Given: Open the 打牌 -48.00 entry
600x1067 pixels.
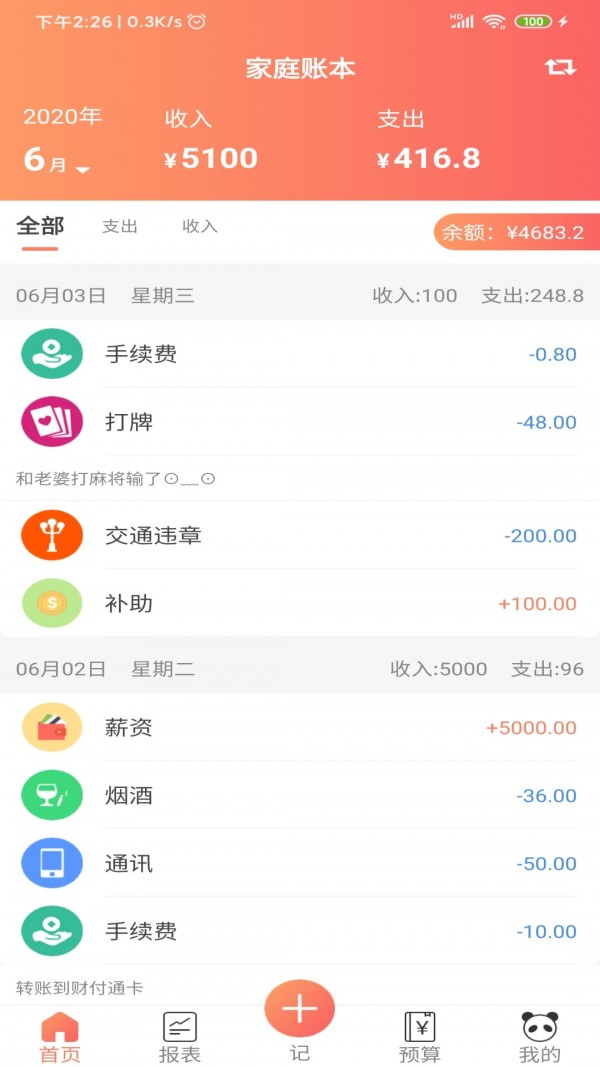Looking at the screenshot, I should coord(300,422).
